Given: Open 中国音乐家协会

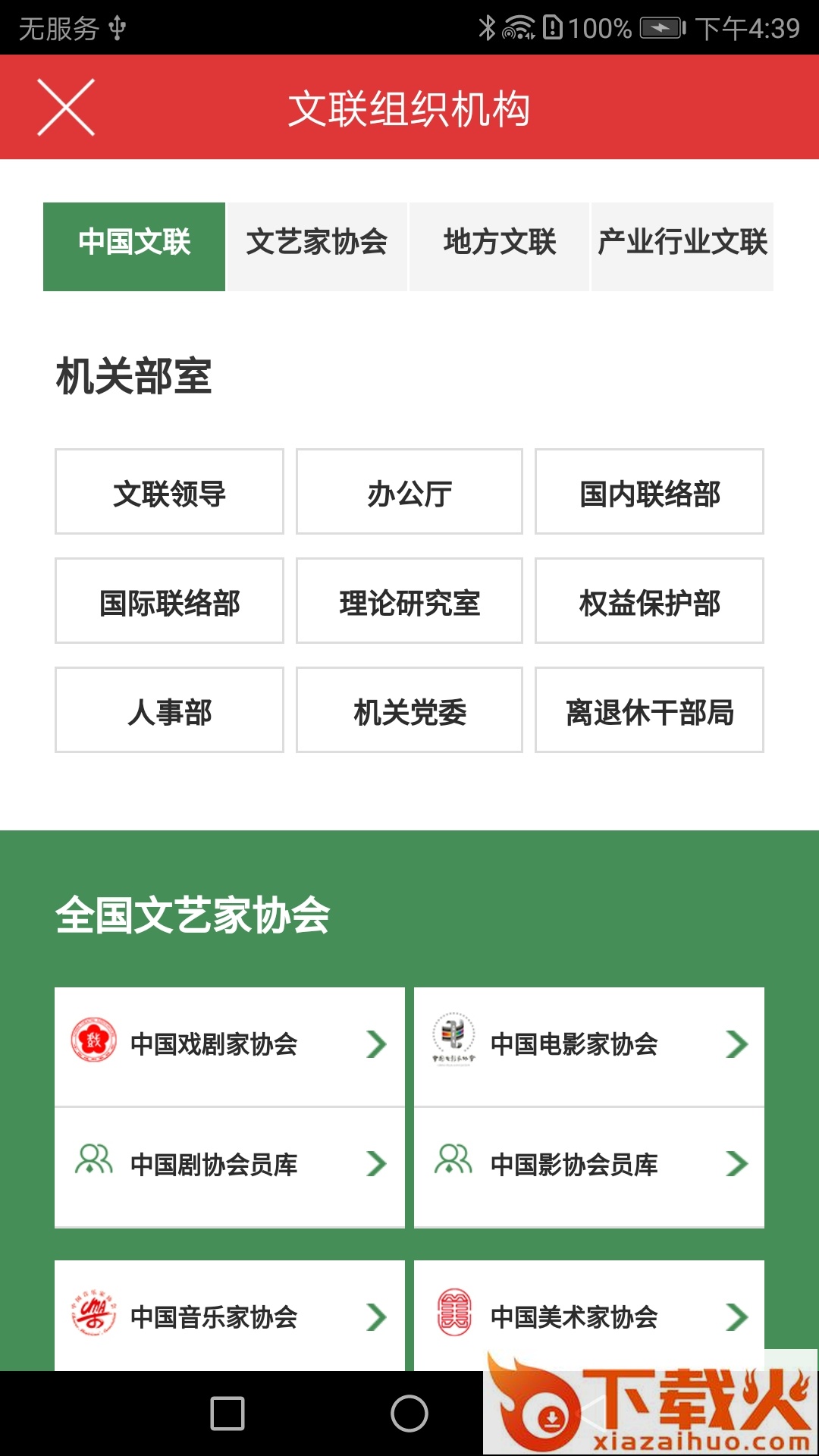Looking at the screenshot, I should [x=230, y=1316].
